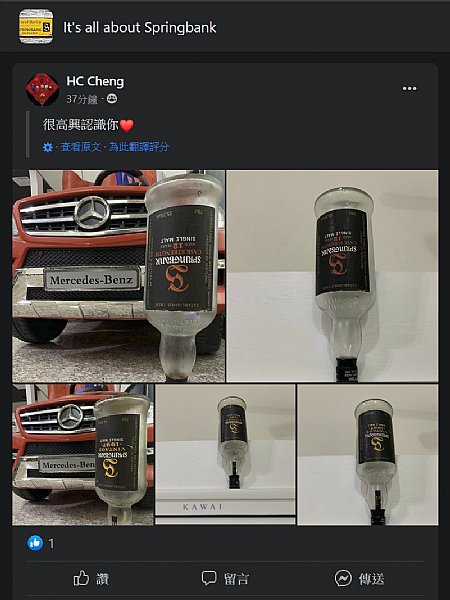The image size is (450, 600).
Task: Open HC Cheng's profile picture
Action: [42, 89]
